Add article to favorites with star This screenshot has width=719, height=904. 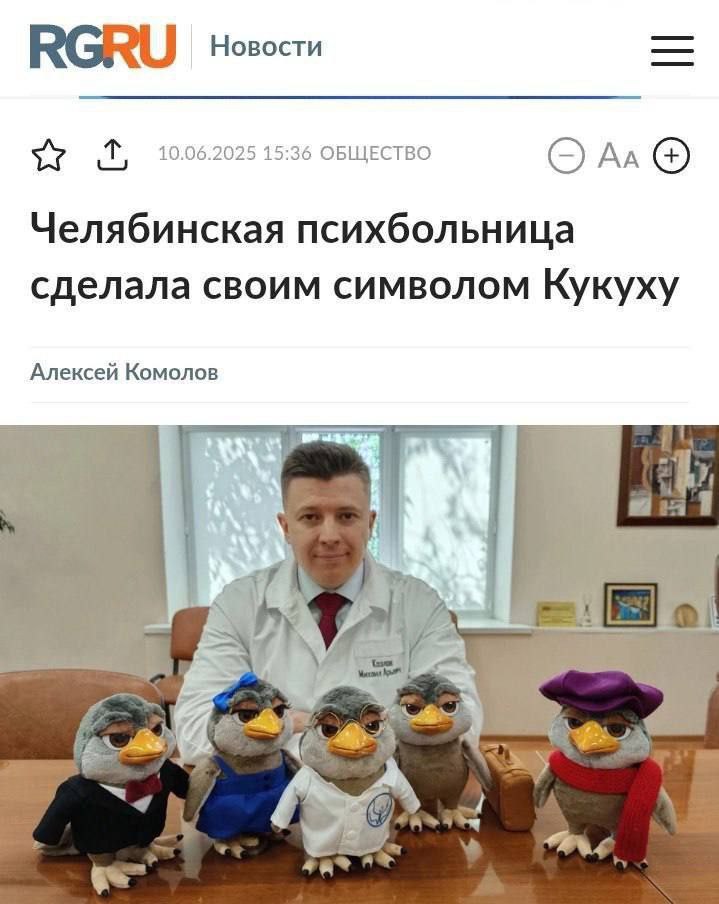coord(48,155)
